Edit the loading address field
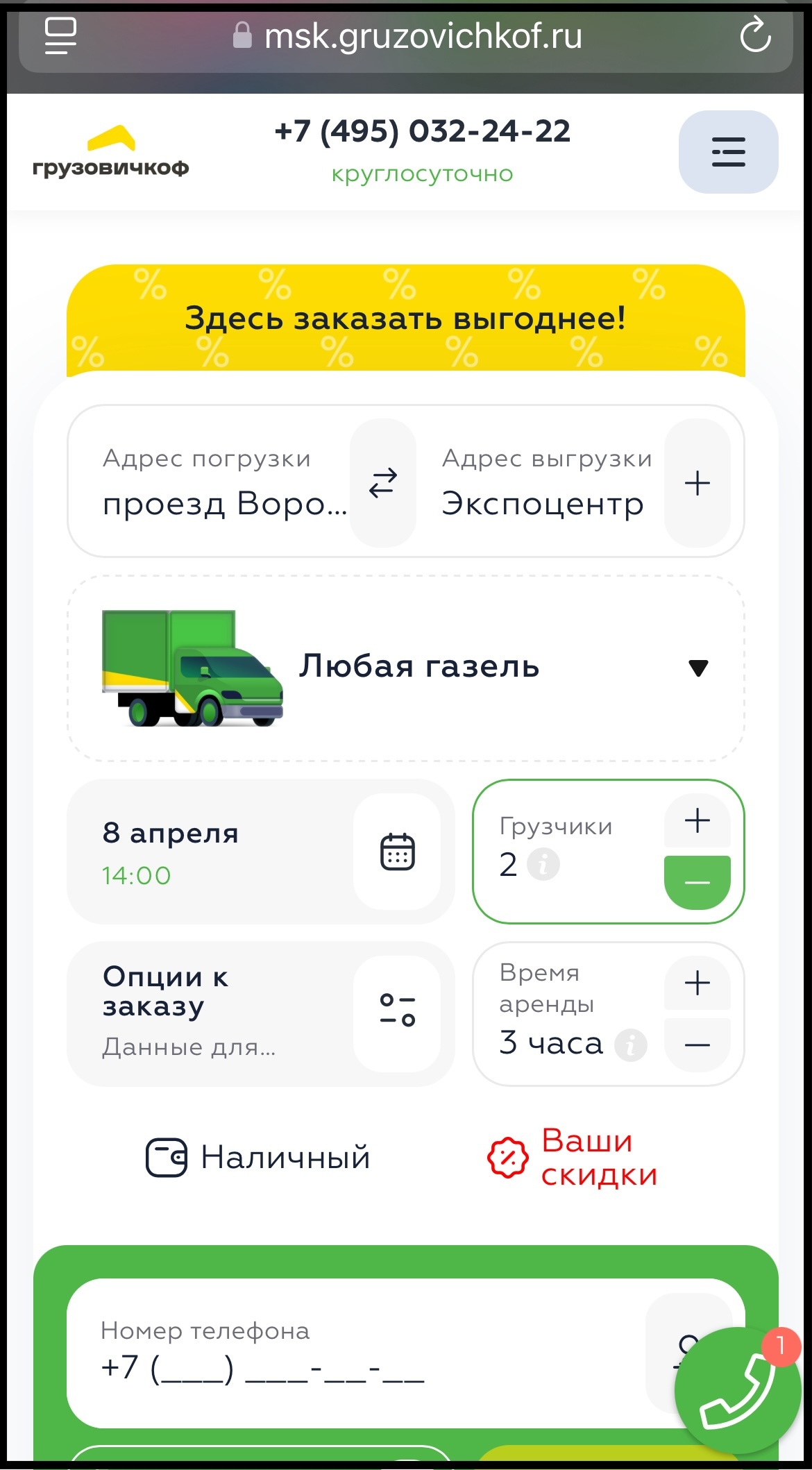Screen dimensions: 812x1470 point(223,484)
